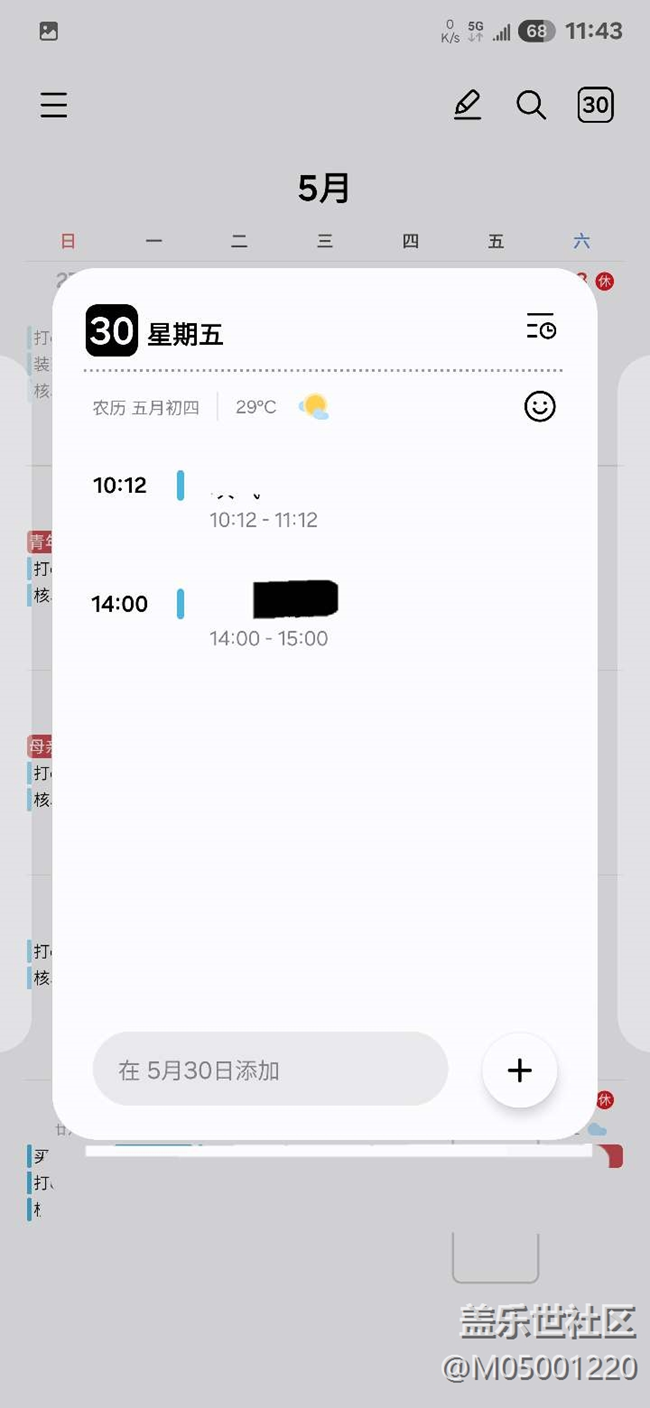
Task: Tap the pen drawing icon
Action: 467,105
